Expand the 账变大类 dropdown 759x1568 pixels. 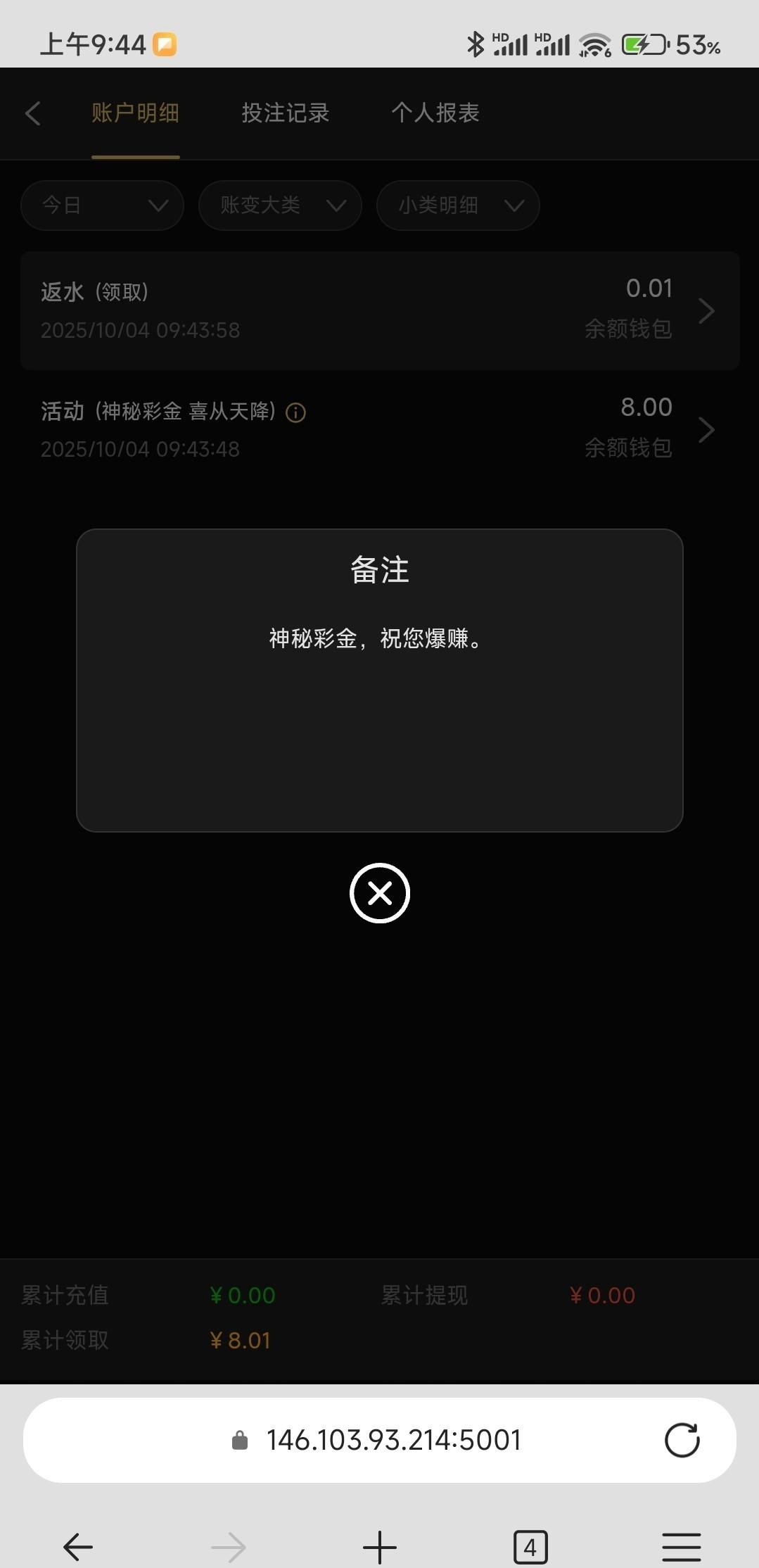pos(280,206)
